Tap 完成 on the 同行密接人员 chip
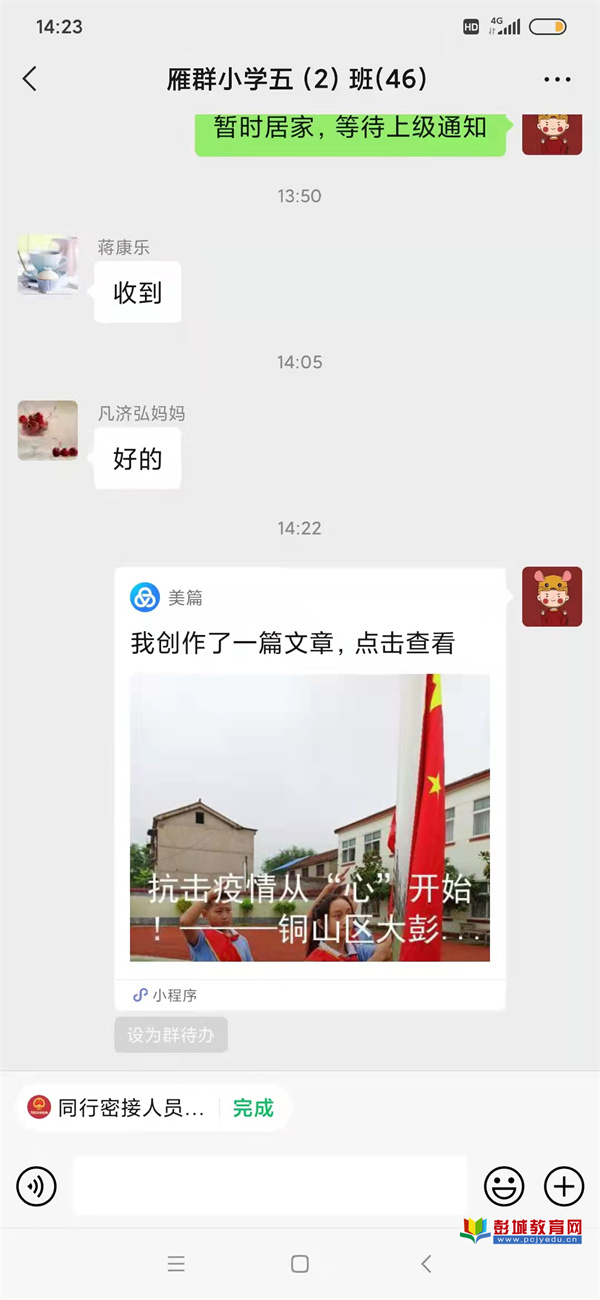The image size is (600, 1300). click(253, 1108)
